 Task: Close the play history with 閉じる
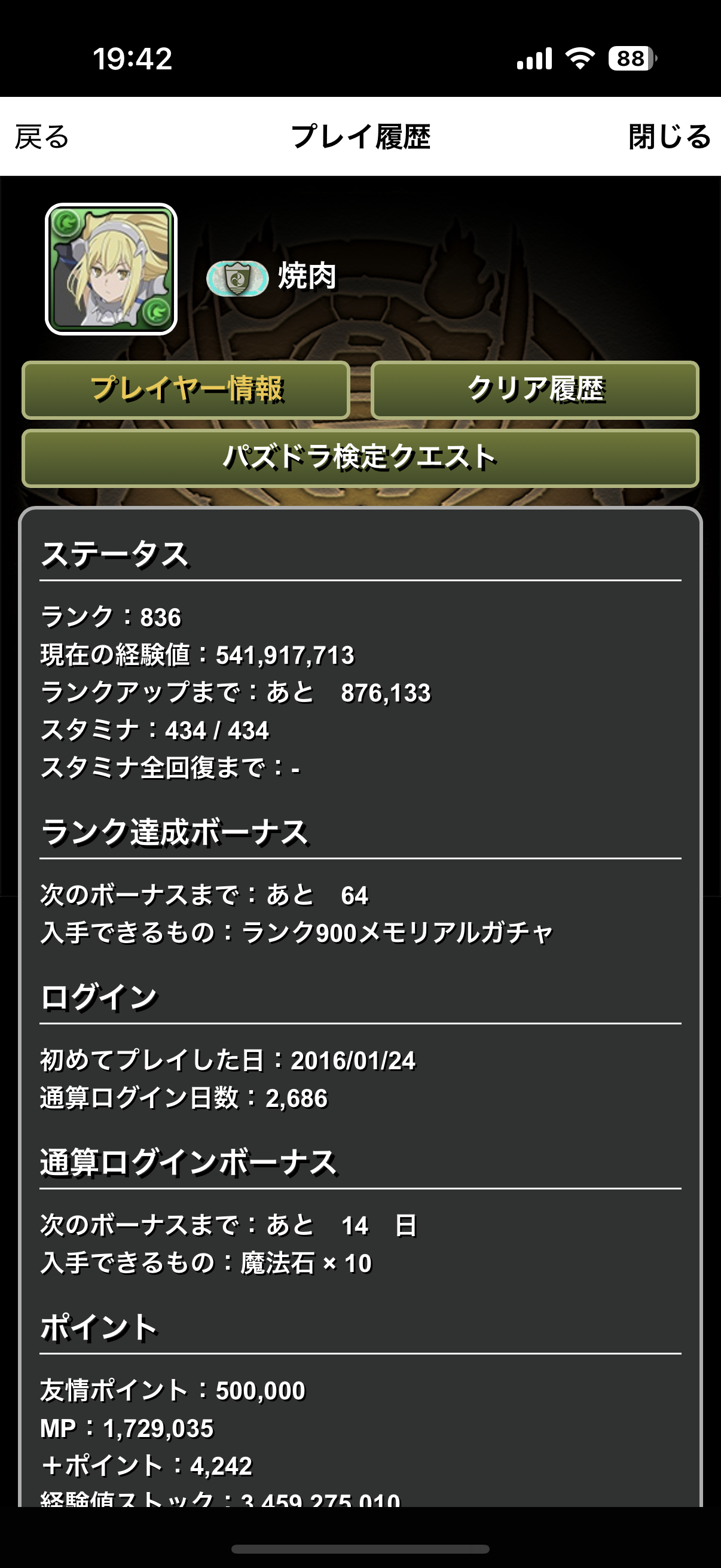point(668,136)
